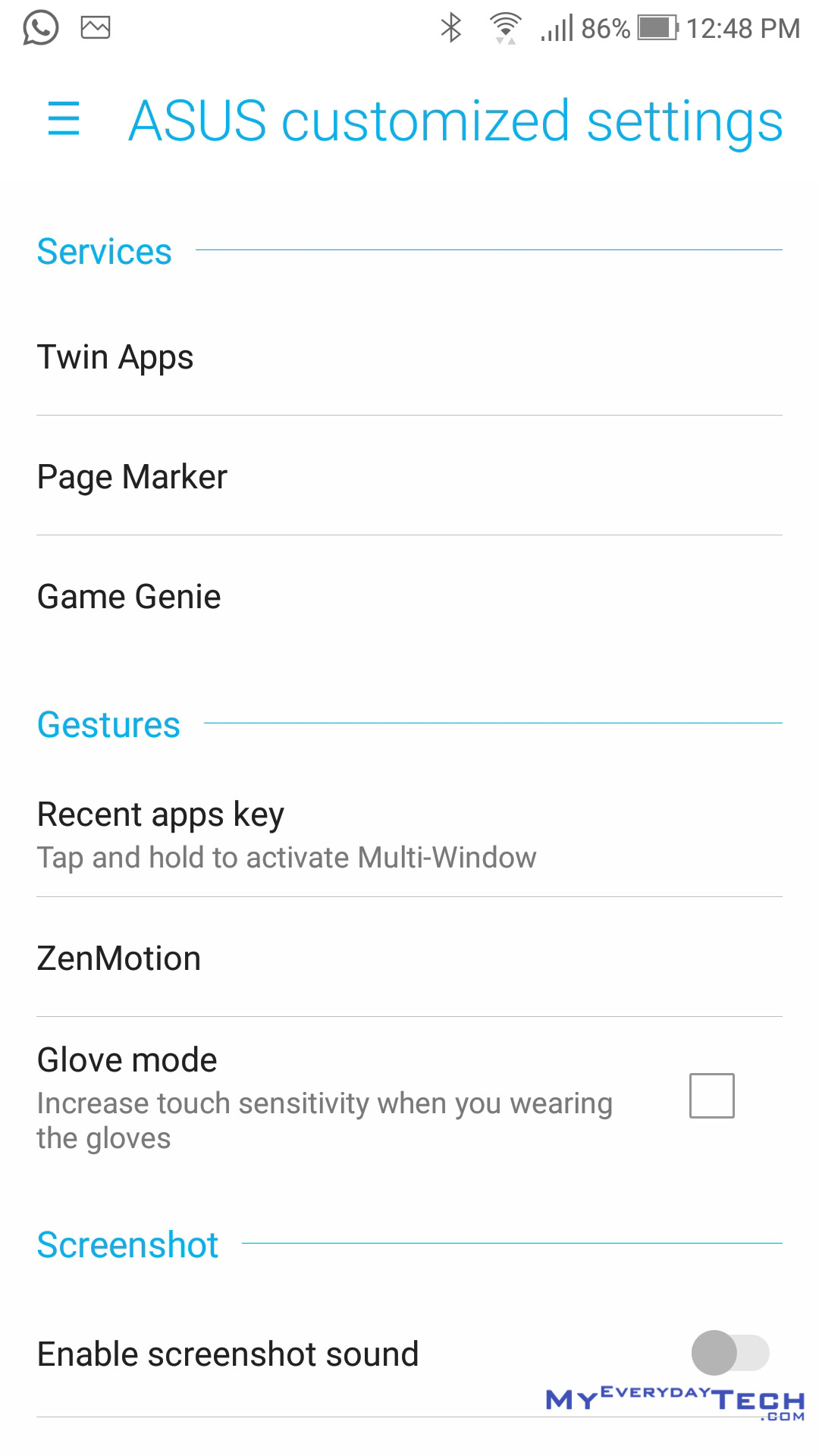Toggle Enable screenshot sound switch
Image resolution: width=819 pixels, height=1456 pixels.
point(730,1353)
